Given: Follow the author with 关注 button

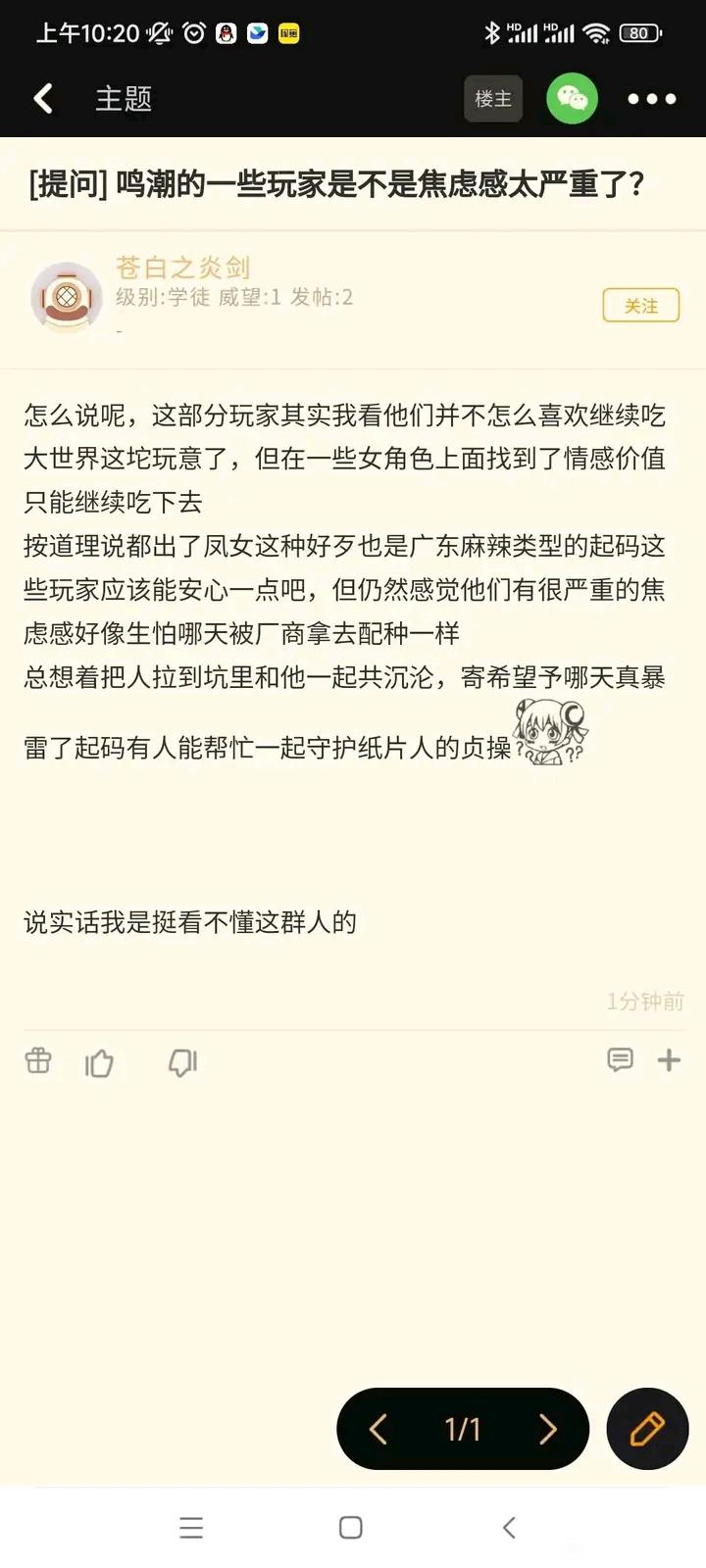Looking at the screenshot, I should (640, 306).
